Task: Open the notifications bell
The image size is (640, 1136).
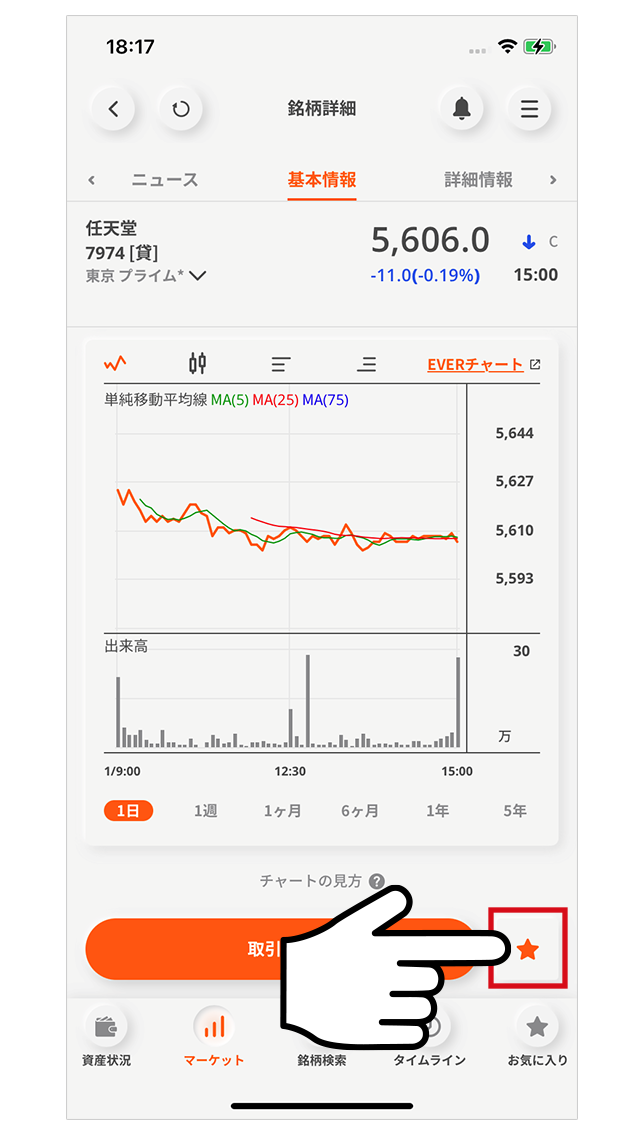Action: [x=461, y=109]
